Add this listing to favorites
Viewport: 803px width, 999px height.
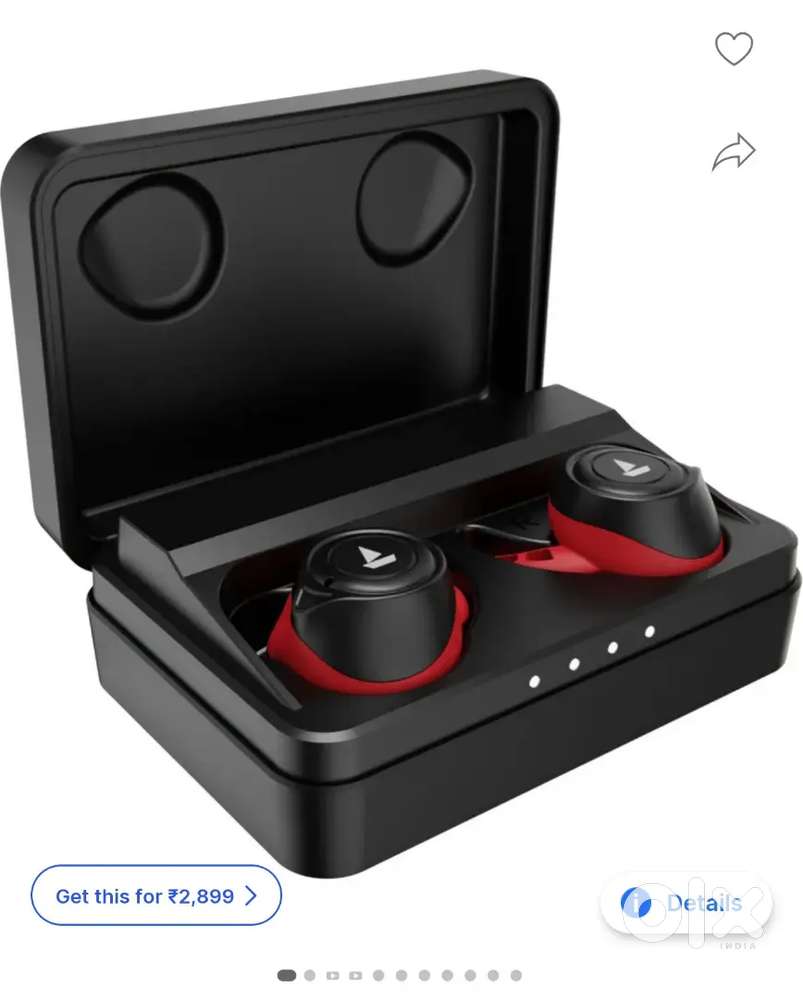click(735, 49)
